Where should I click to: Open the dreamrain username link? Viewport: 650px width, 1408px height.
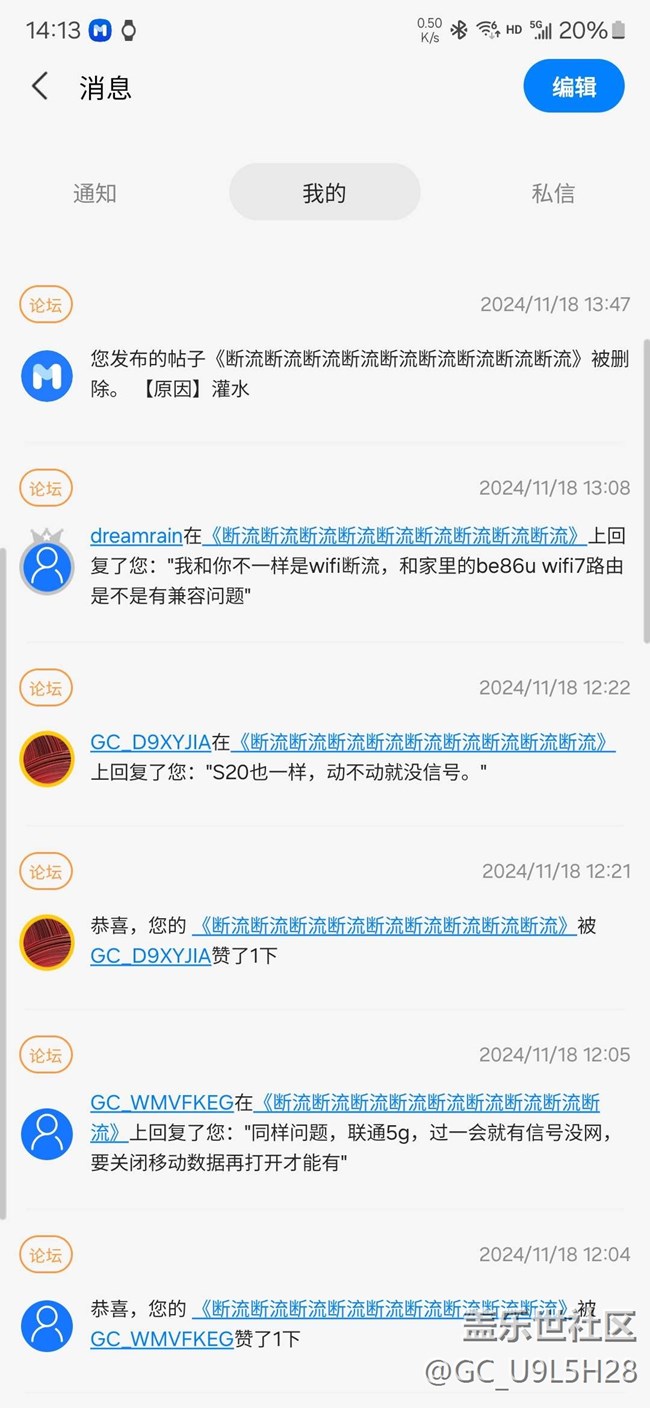click(x=136, y=536)
